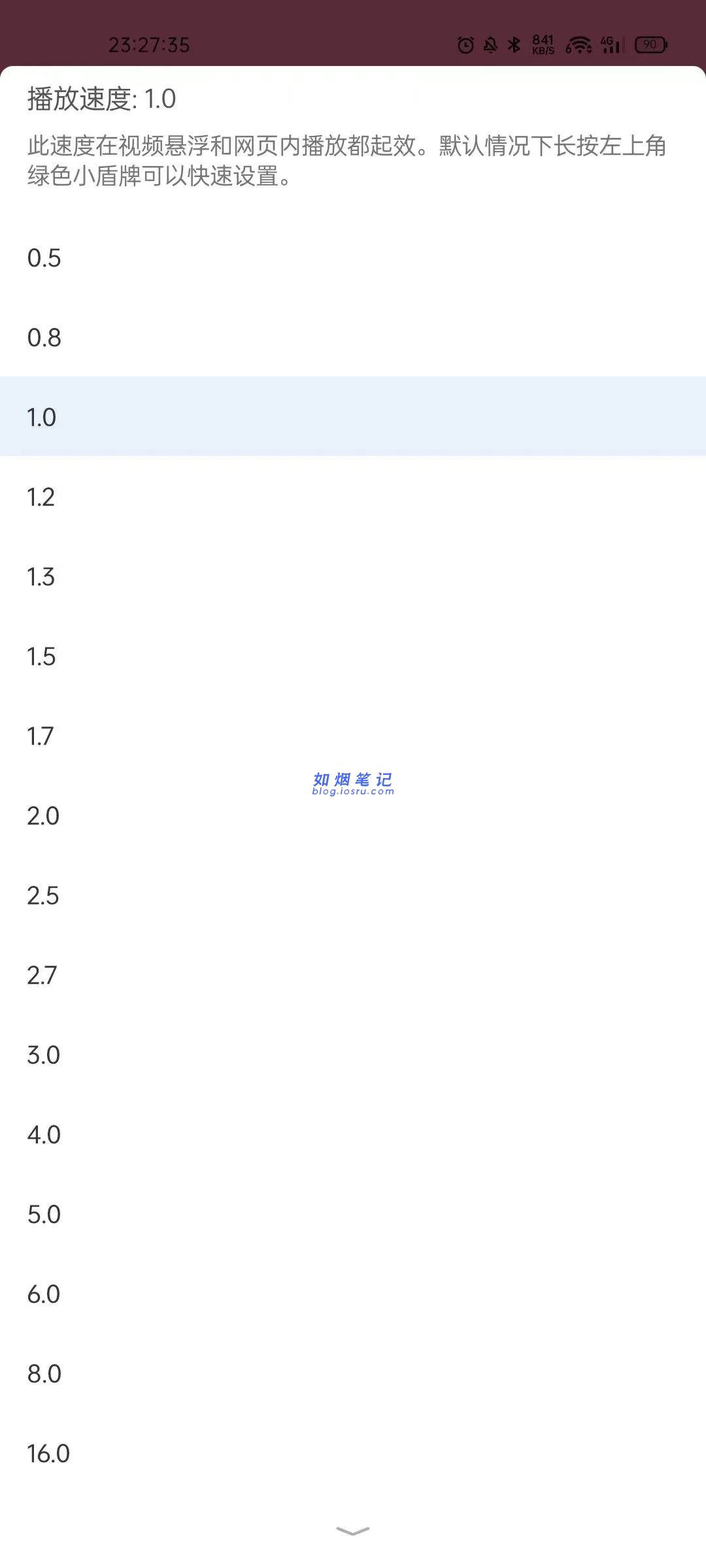Set speed to 4.0

tap(353, 1134)
